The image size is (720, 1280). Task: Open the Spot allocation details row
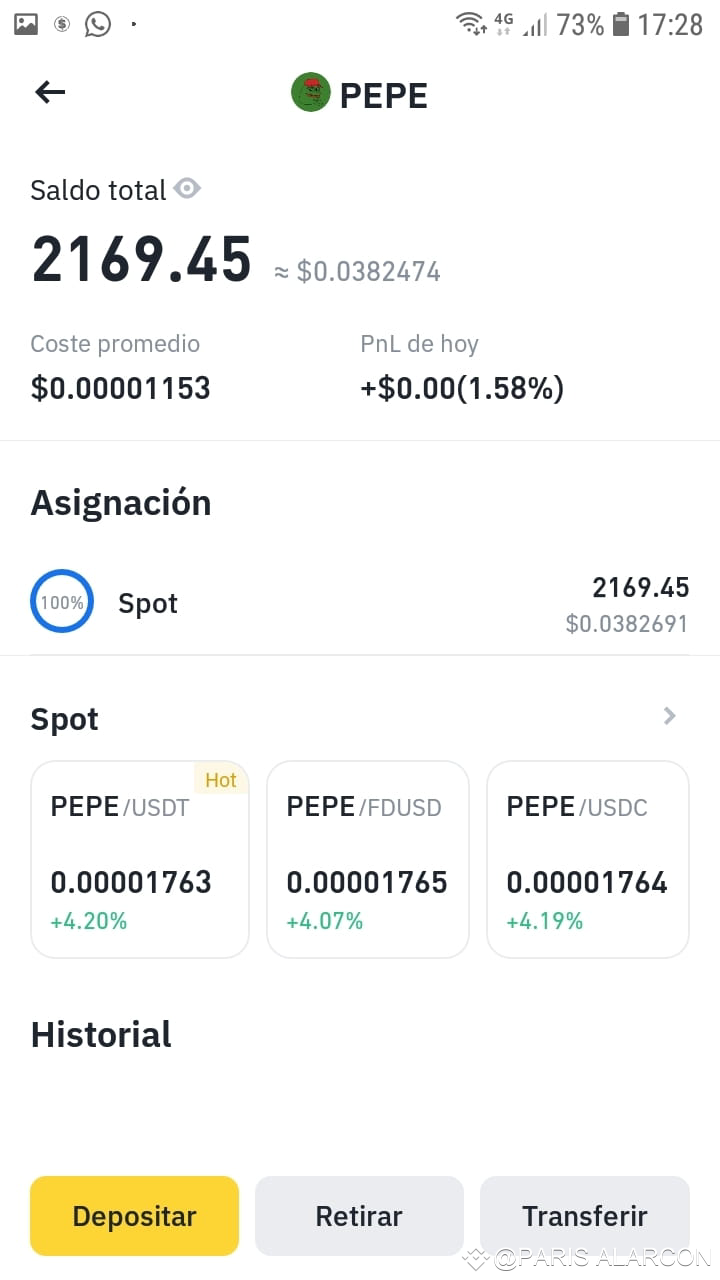(360, 602)
